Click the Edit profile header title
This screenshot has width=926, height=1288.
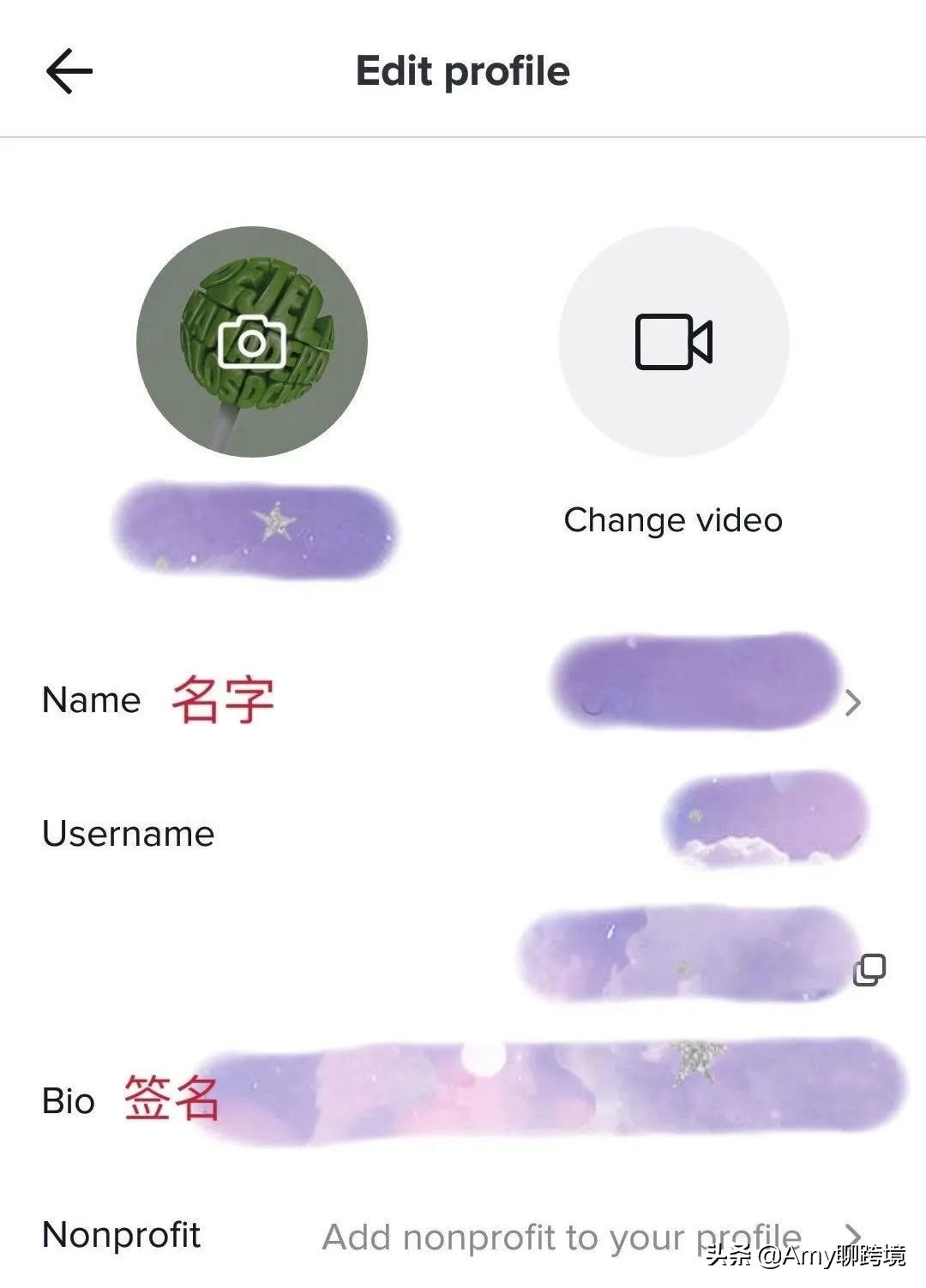point(462,72)
